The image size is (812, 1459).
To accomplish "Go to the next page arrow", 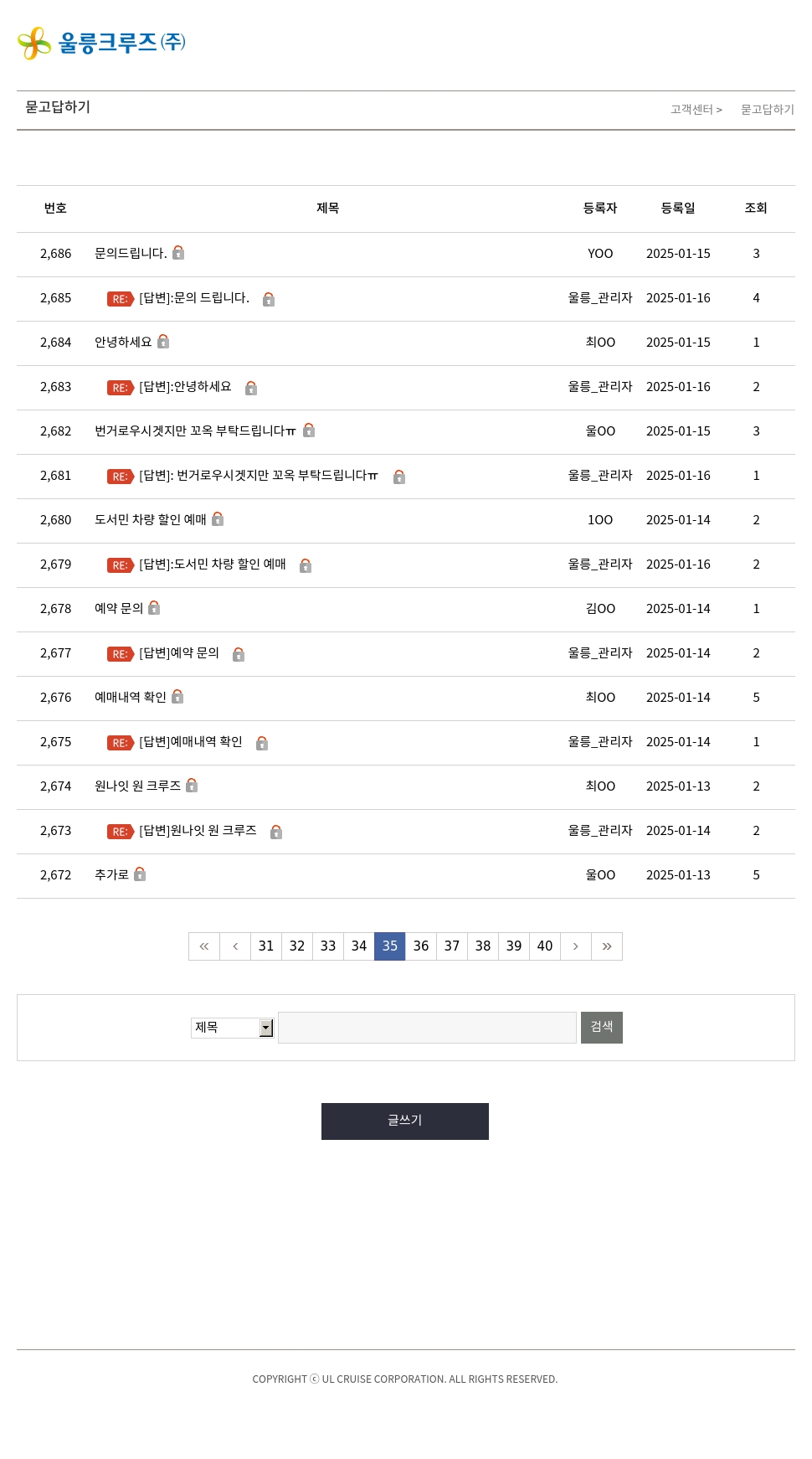I will point(576,946).
